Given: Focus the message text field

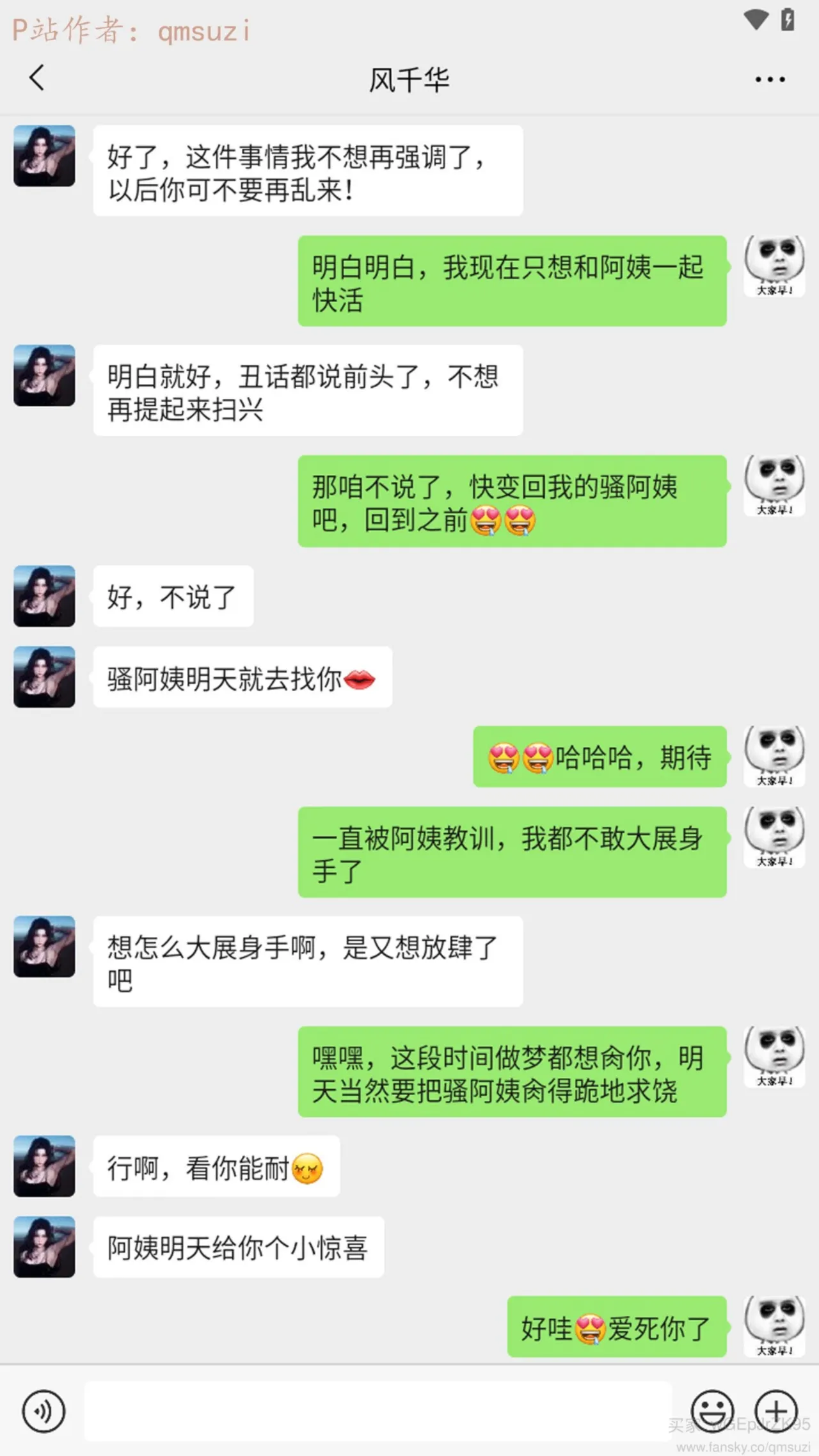Looking at the screenshot, I should pos(378,1411).
